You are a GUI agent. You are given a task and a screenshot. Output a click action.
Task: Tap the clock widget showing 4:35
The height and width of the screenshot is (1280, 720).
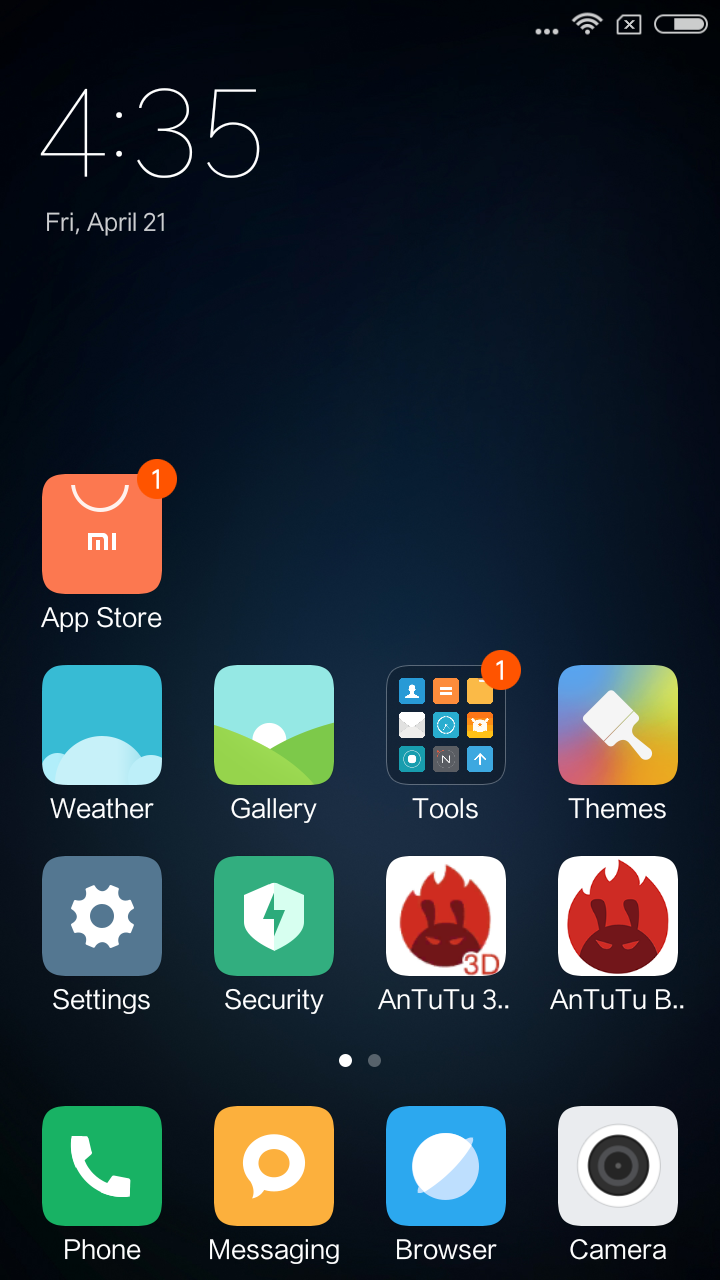point(150,135)
